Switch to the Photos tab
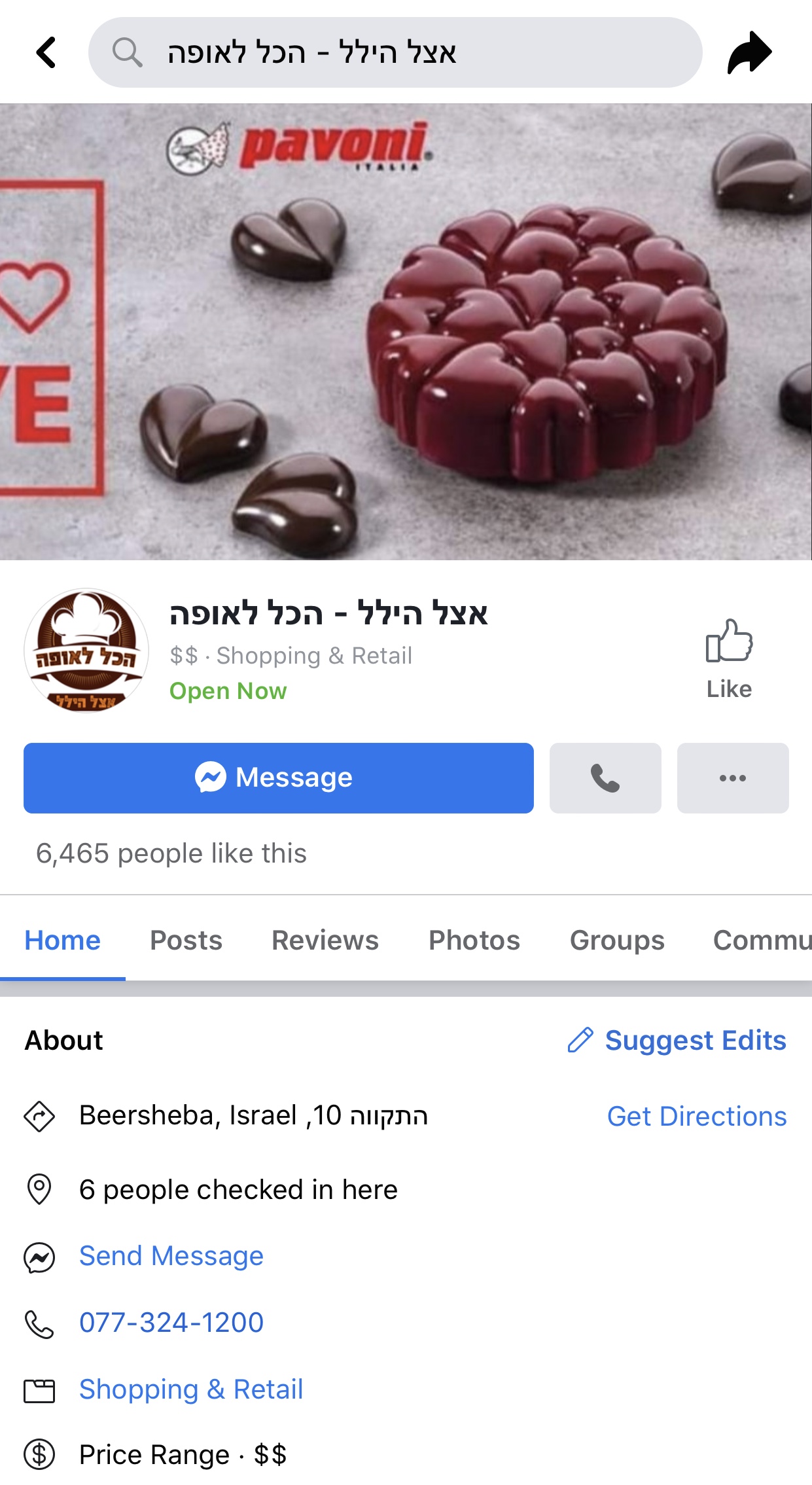 pos(474,940)
